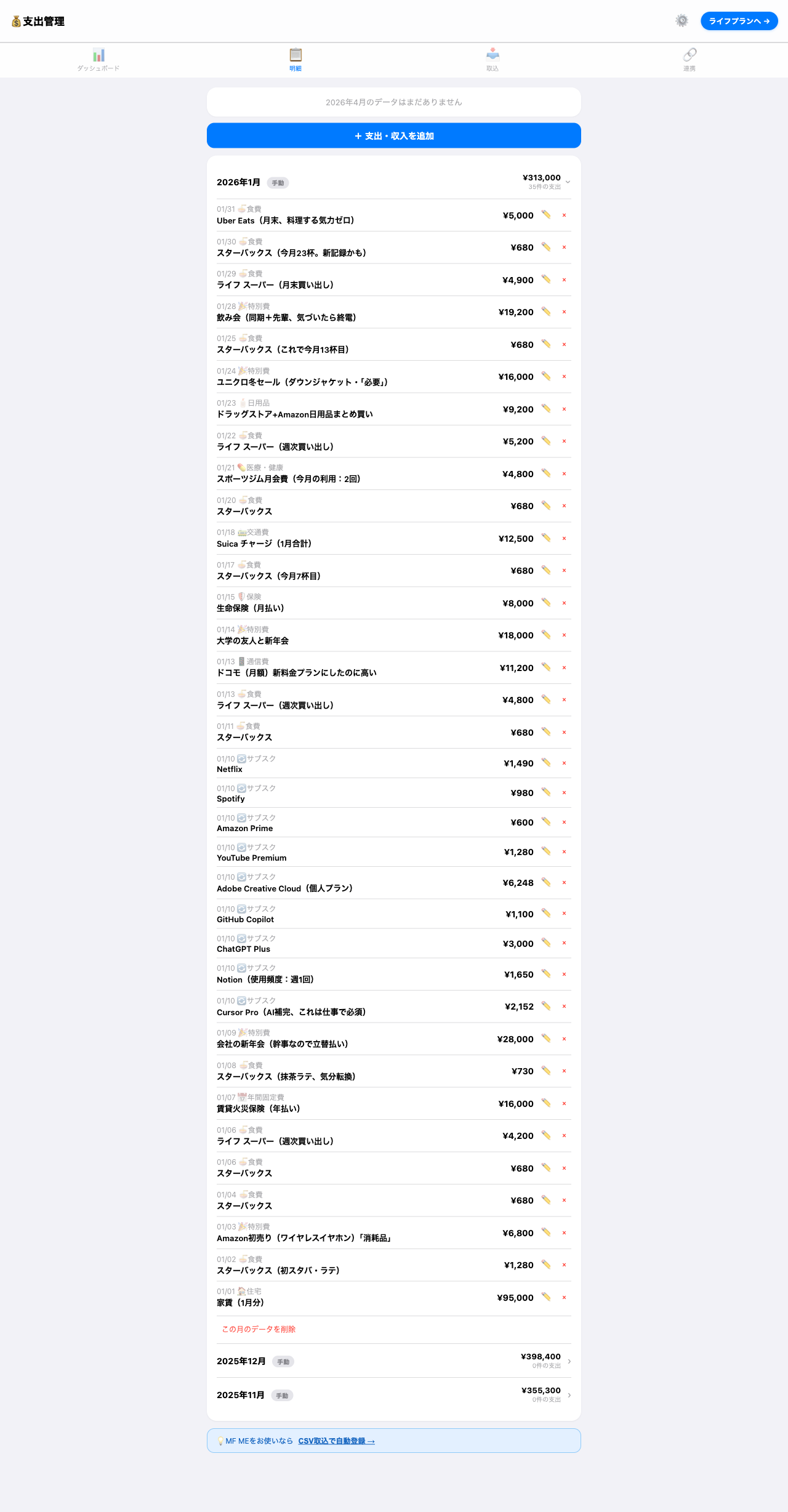Edit the Uber Eats expense entry

point(546,215)
